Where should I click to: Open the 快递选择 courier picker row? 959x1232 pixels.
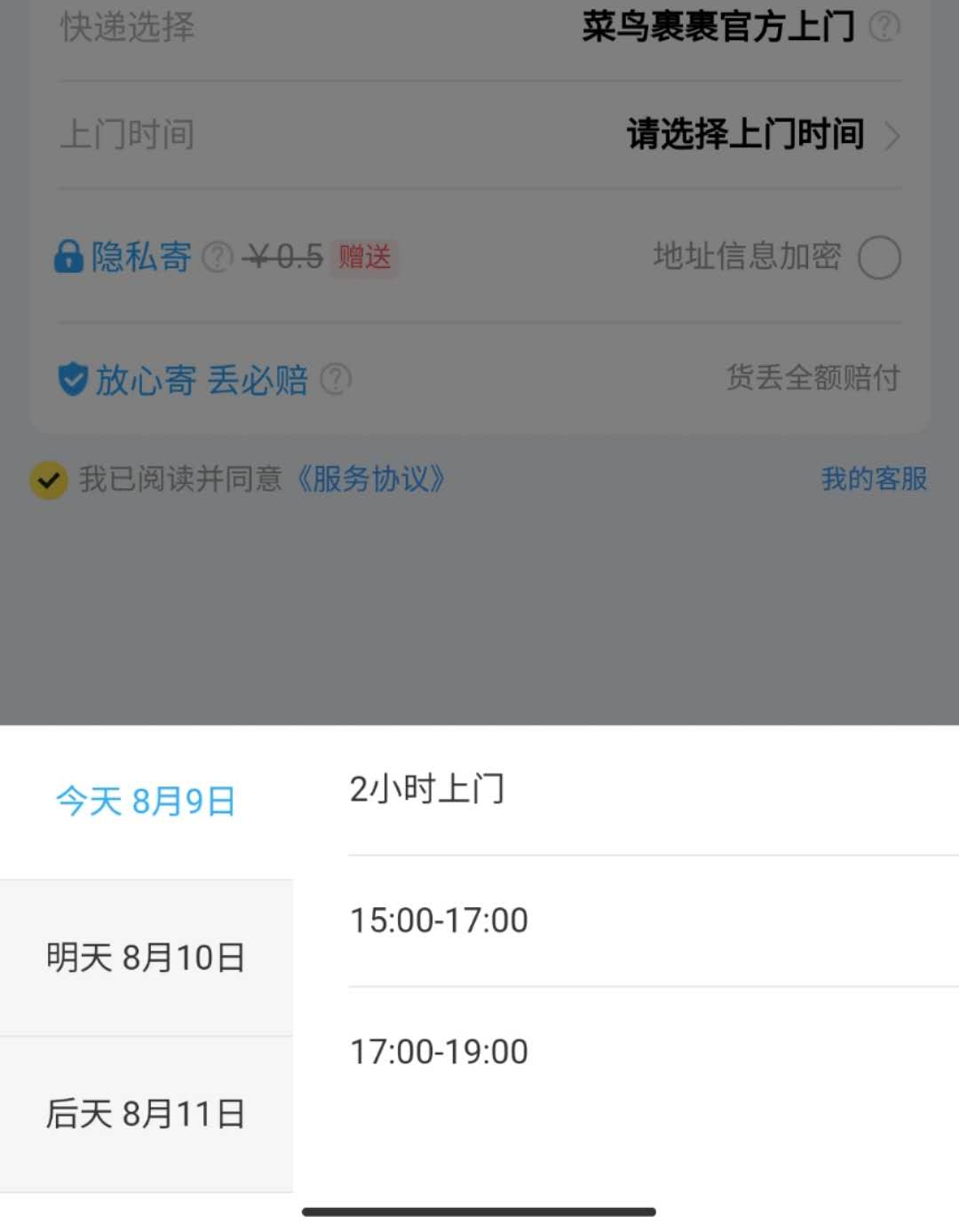click(479, 27)
